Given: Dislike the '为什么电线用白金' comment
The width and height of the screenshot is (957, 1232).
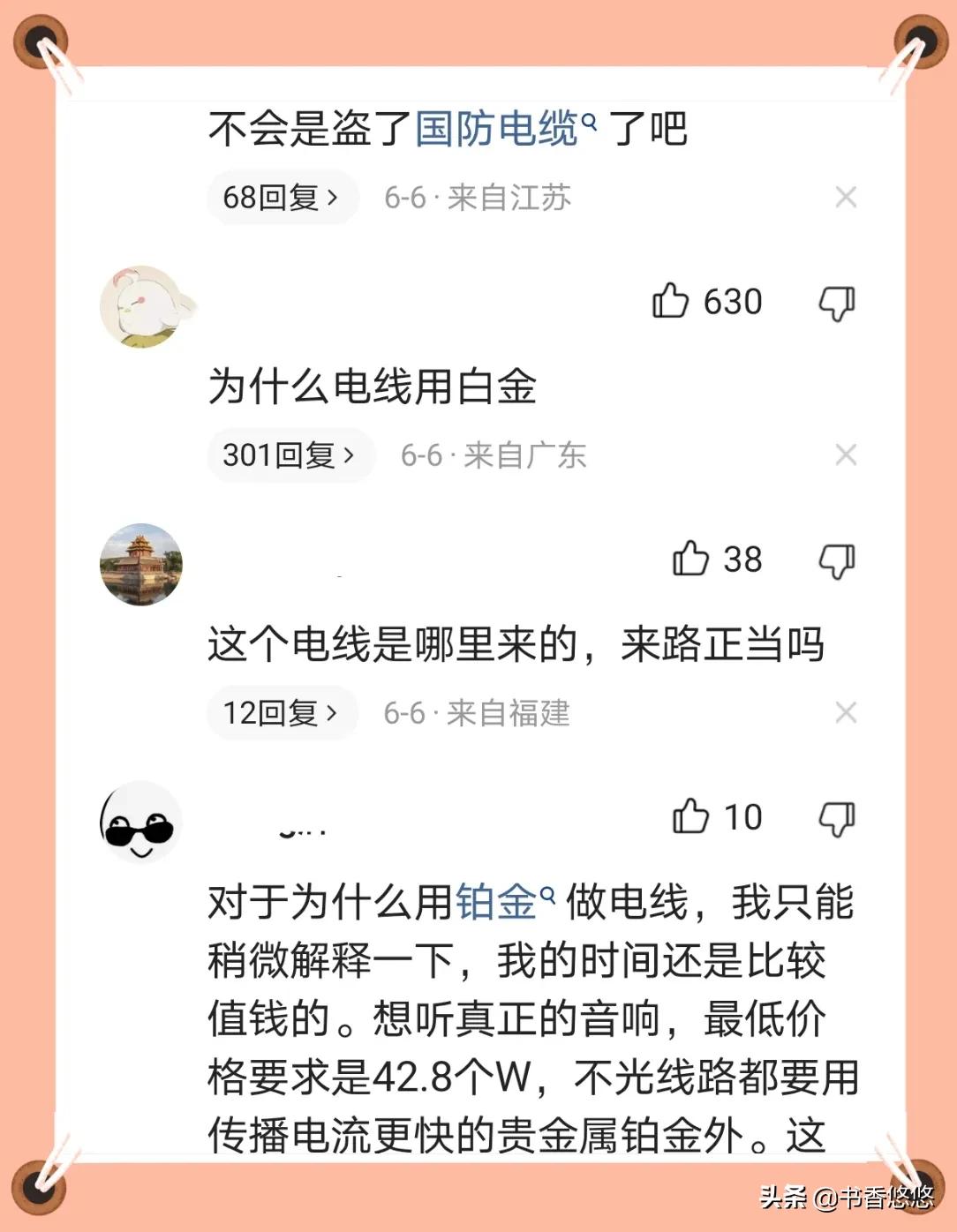Looking at the screenshot, I should pyautogui.click(x=839, y=302).
